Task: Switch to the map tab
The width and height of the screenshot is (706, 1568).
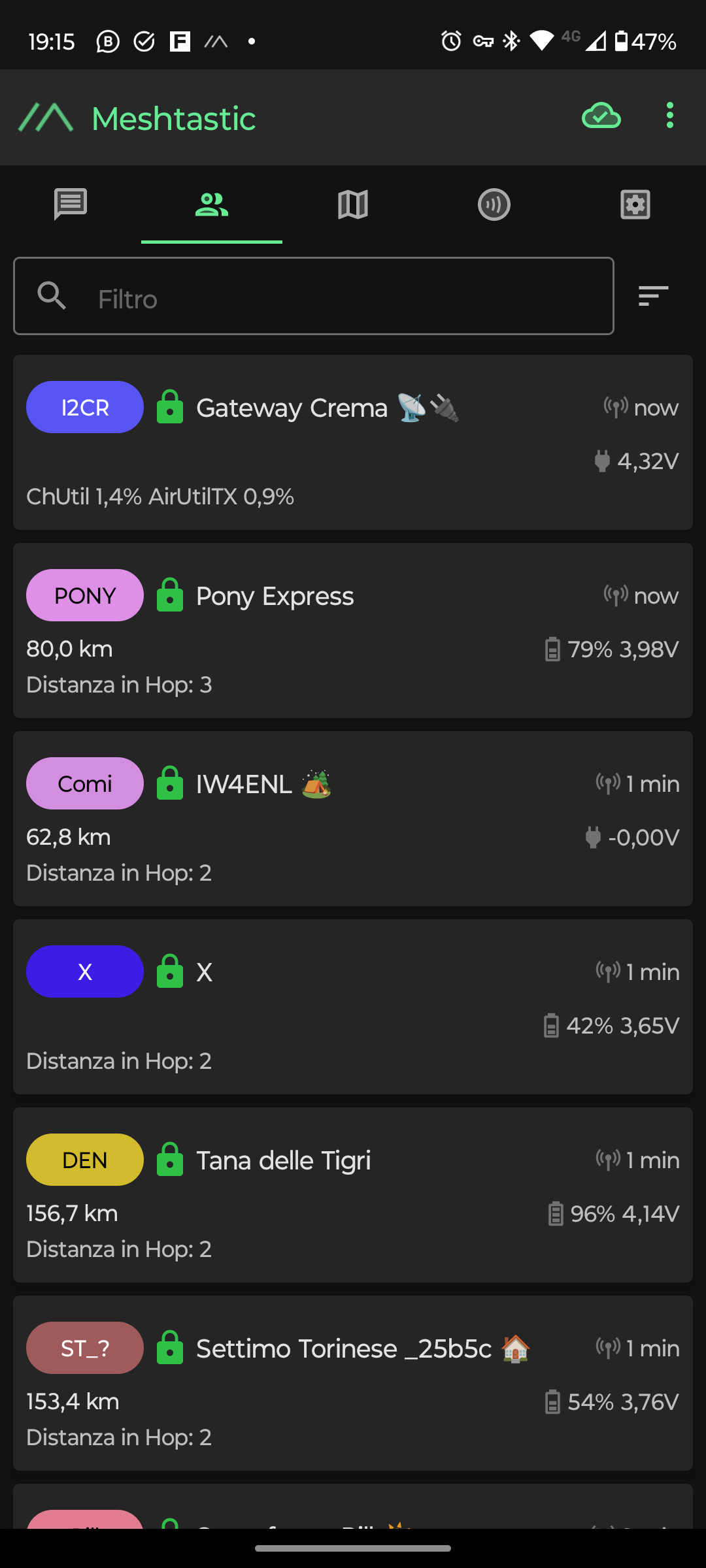Action: click(x=353, y=204)
